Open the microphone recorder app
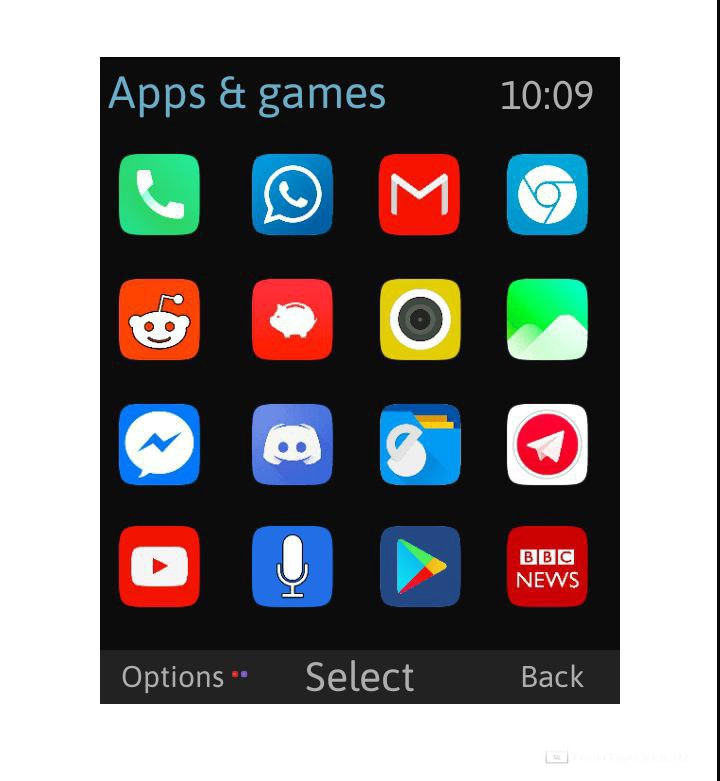Viewport: 720px width, 781px height. click(292, 566)
